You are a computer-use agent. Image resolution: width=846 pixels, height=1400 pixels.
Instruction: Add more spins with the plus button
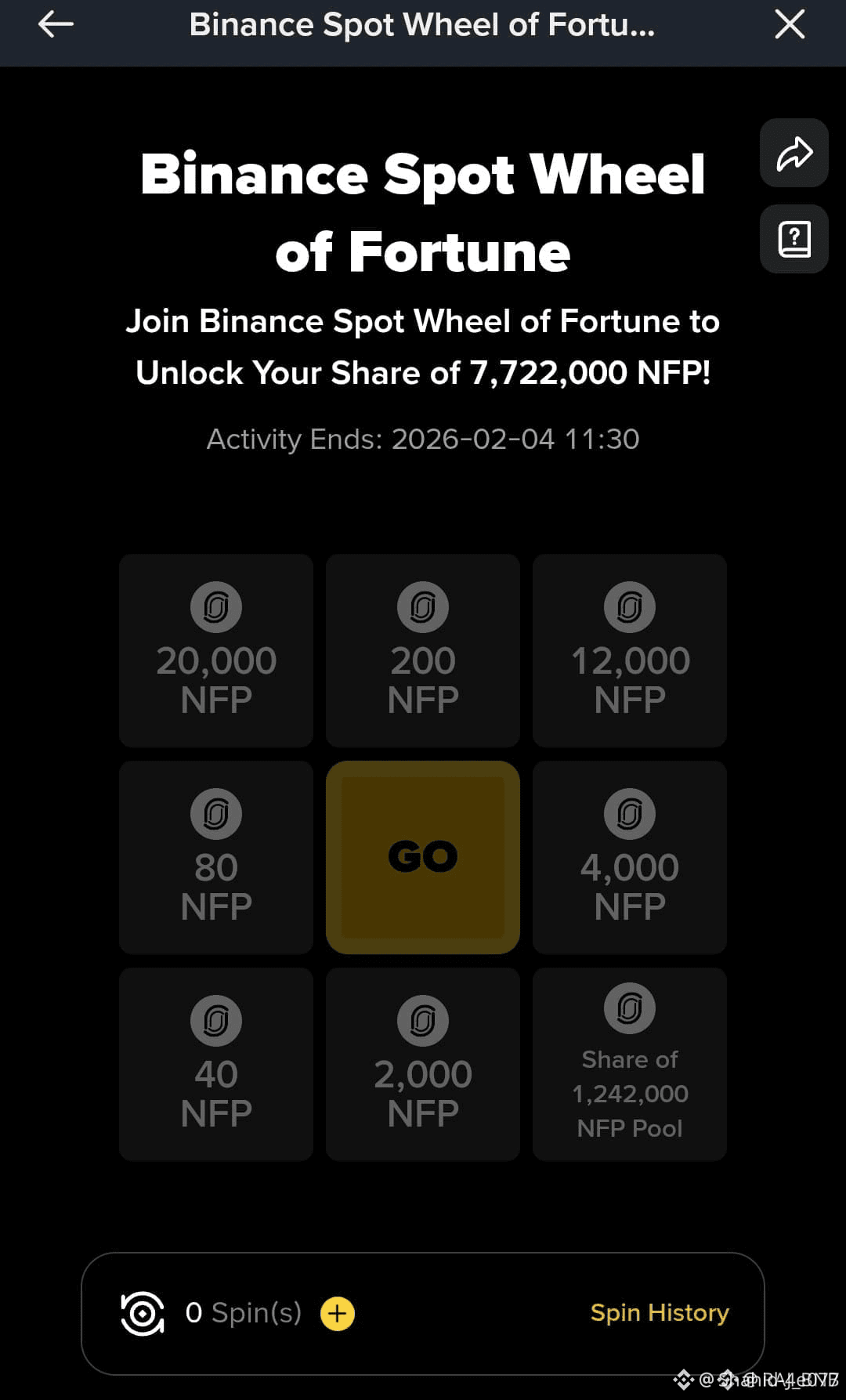coord(338,1313)
